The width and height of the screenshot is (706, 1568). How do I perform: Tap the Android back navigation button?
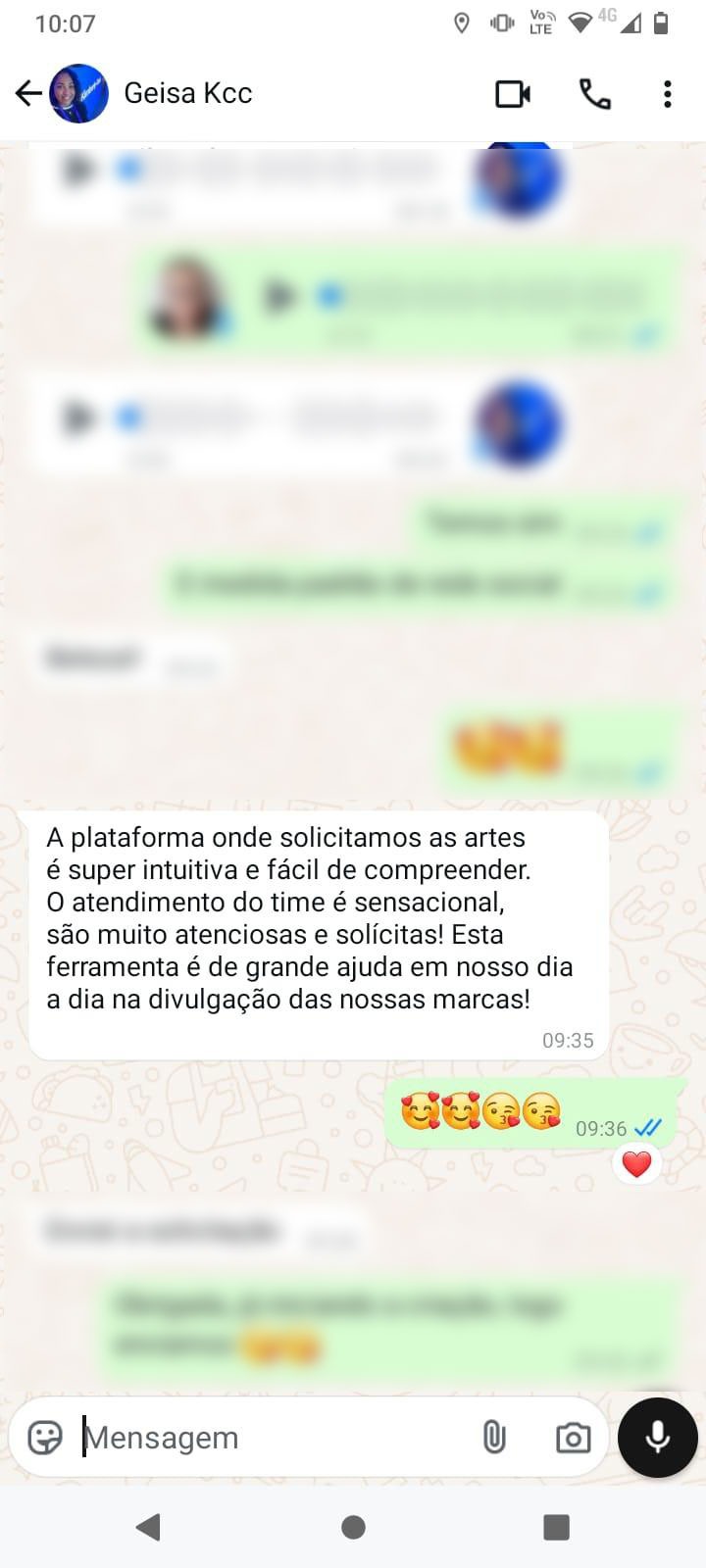[149, 1526]
